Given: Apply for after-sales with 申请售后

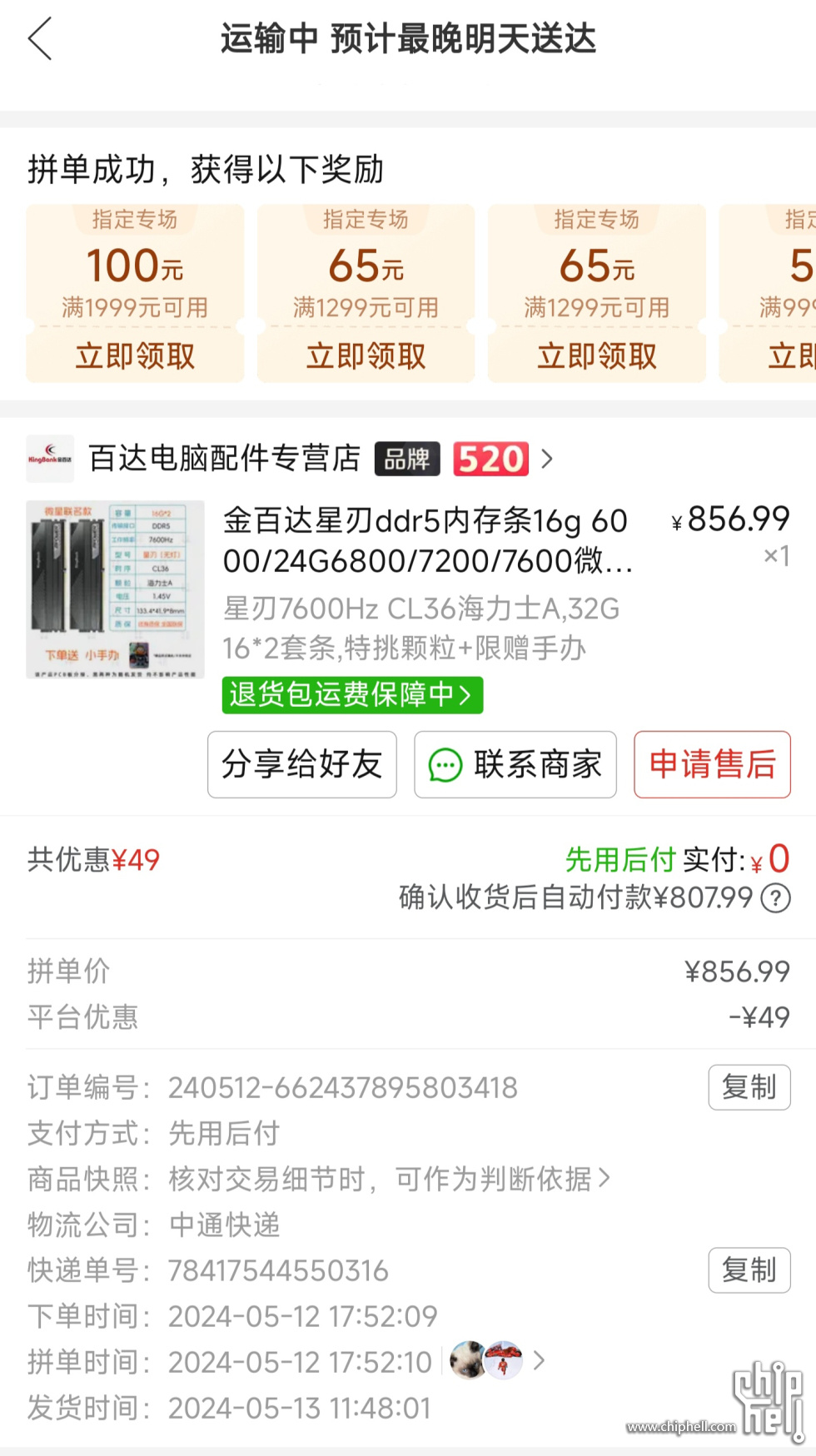Looking at the screenshot, I should point(712,764).
